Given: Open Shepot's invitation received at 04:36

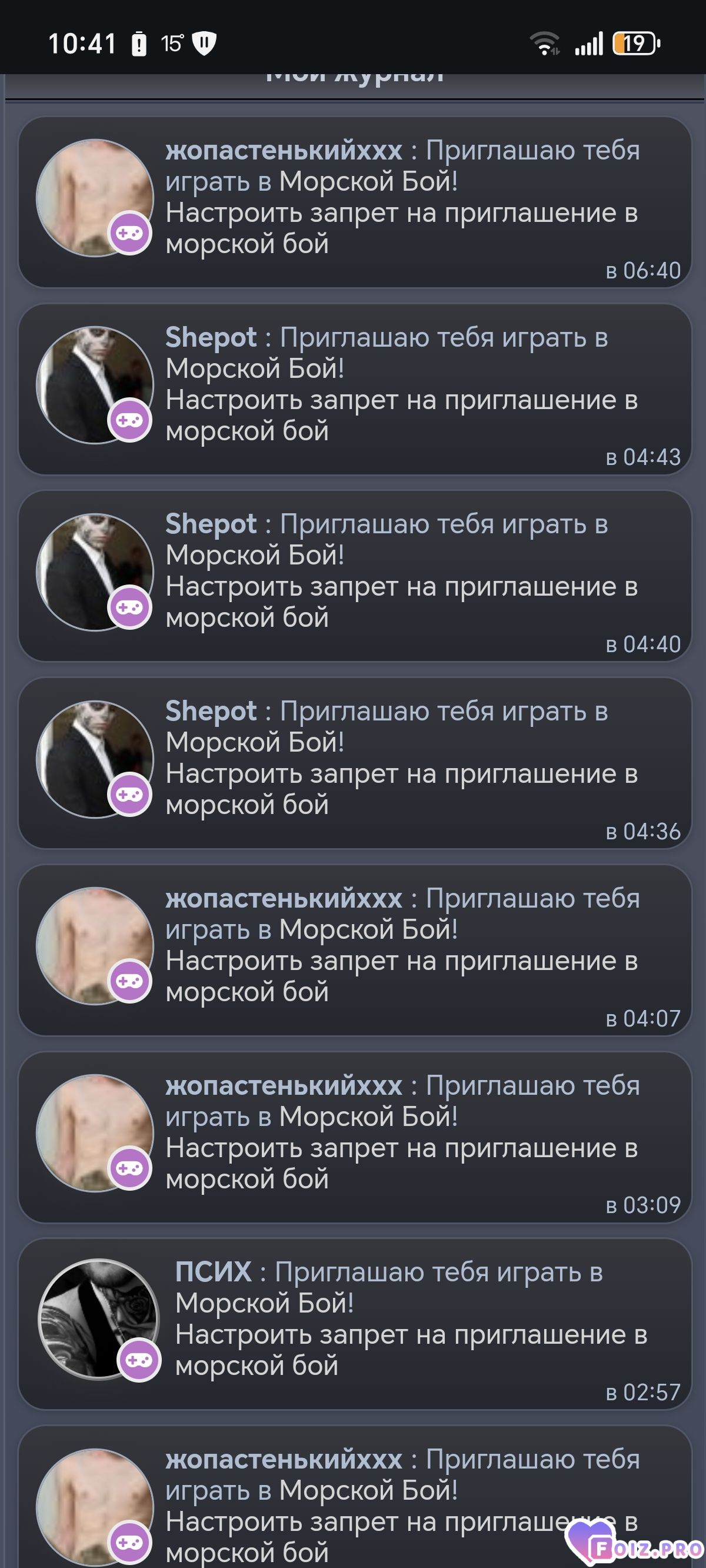Looking at the screenshot, I should point(355,763).
